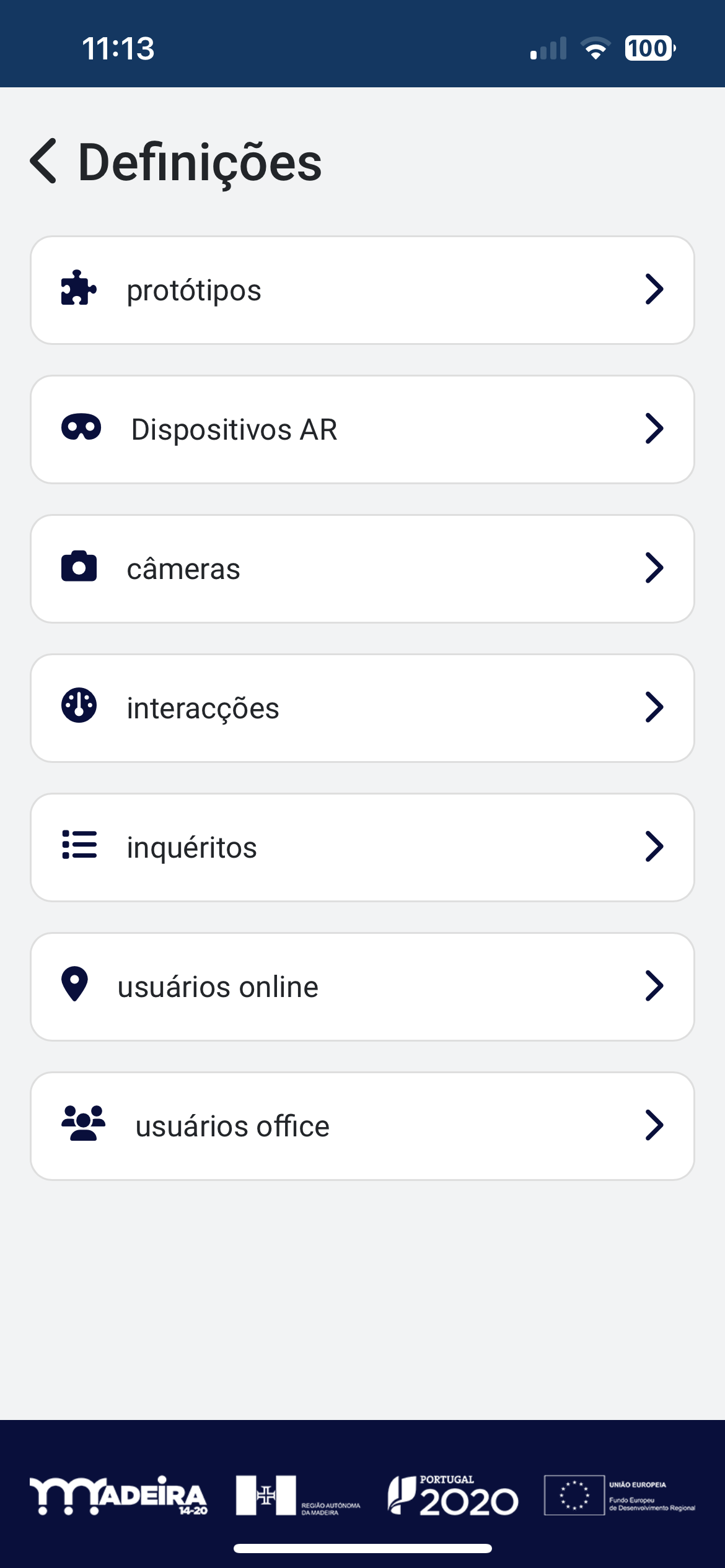The width and height of the screenshot is (725, 1568).
Task: Open the interacções section
Action: coord(362,708)
